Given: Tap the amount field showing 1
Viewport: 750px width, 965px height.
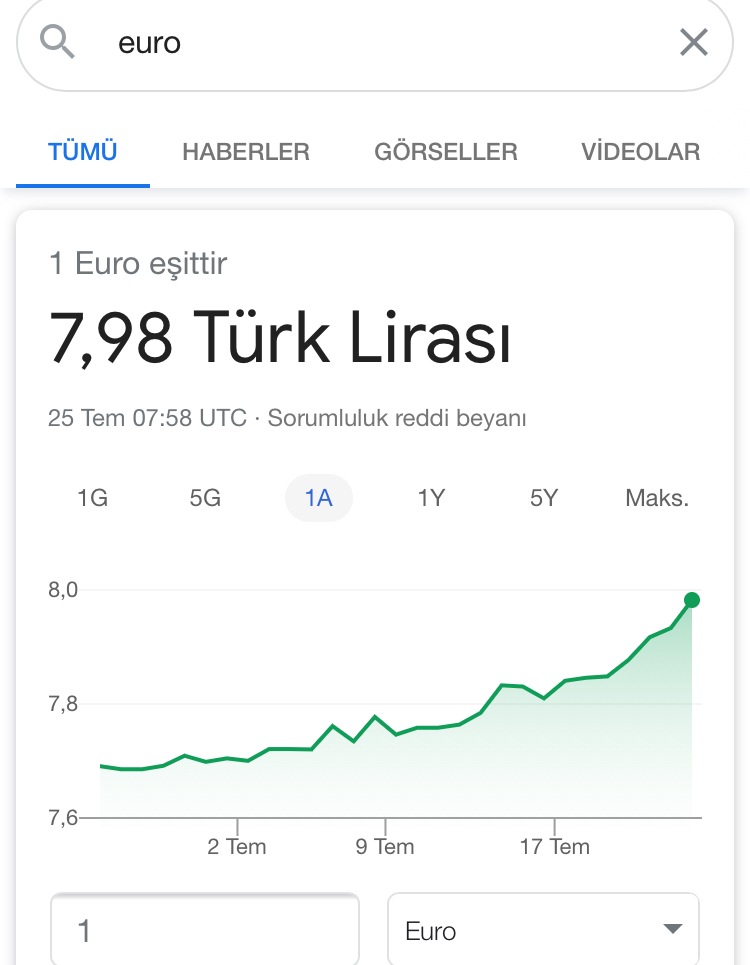Looking at the screenshot, I should [205, 931].
